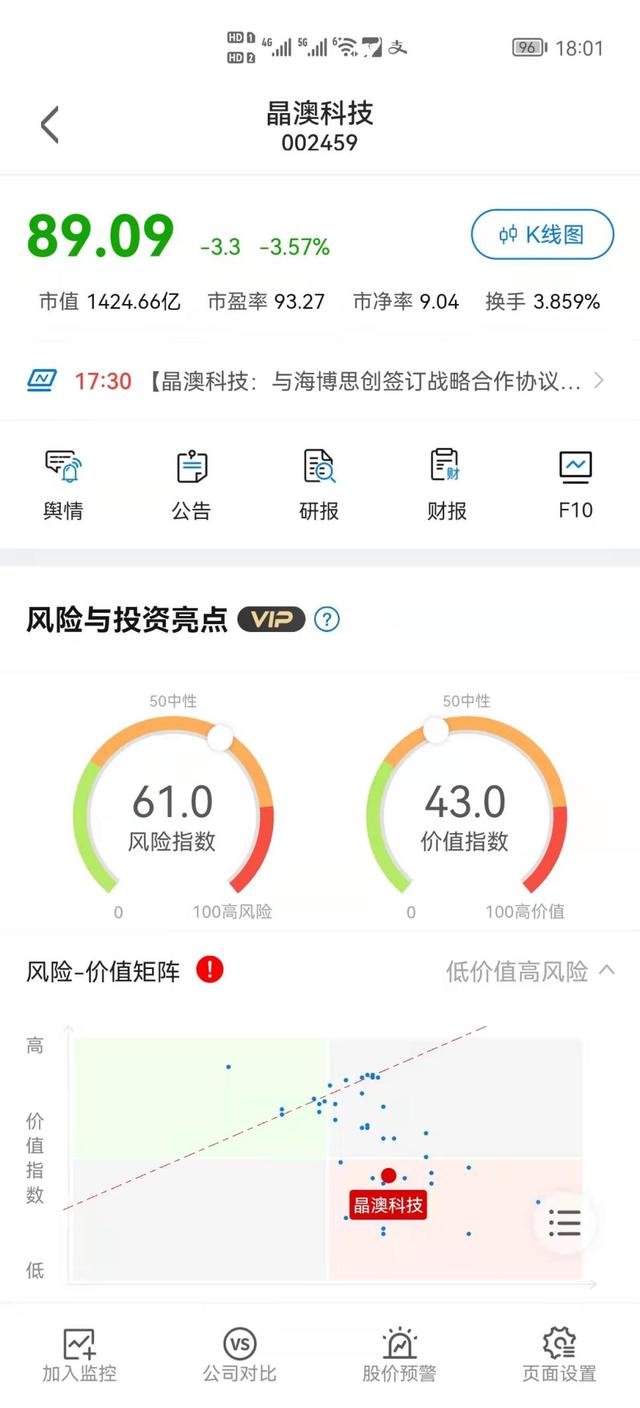Open 页面设置 page settings
Image resolution: width=640 pixels, height=1408 pixels.
[559, 1355]
